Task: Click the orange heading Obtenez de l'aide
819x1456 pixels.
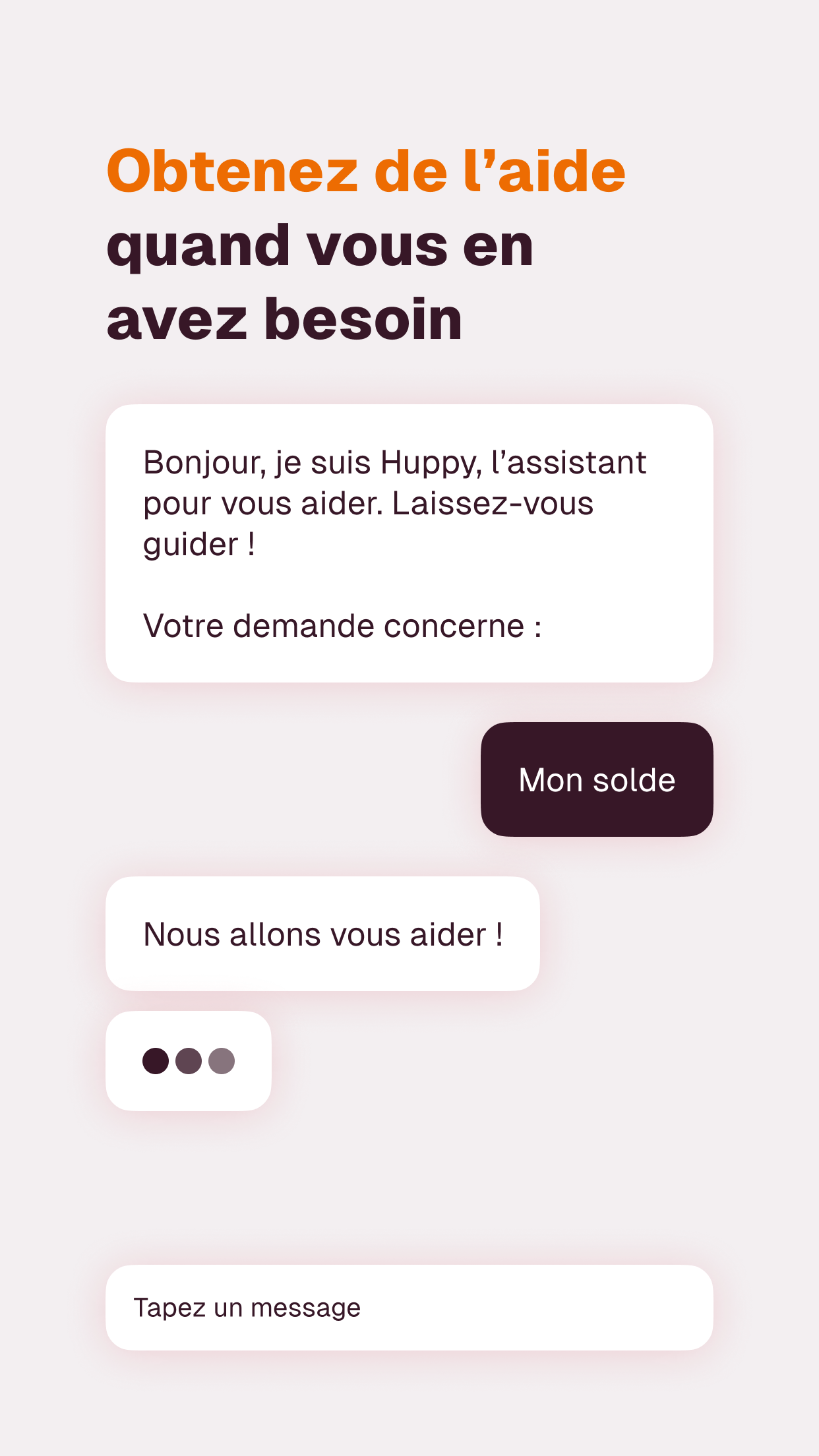Action: (x=367, y=173)
